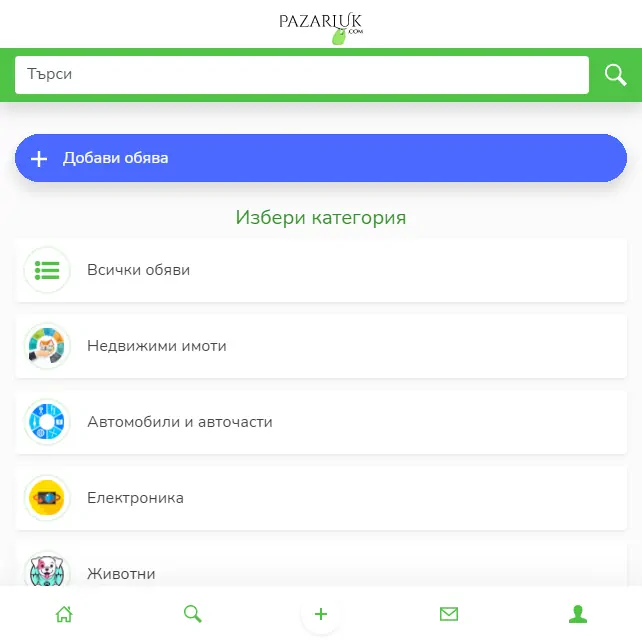This screenshot has width=642, height=642.
Task: Go to home tab in bottom bar
Action: tap(64, 614)
